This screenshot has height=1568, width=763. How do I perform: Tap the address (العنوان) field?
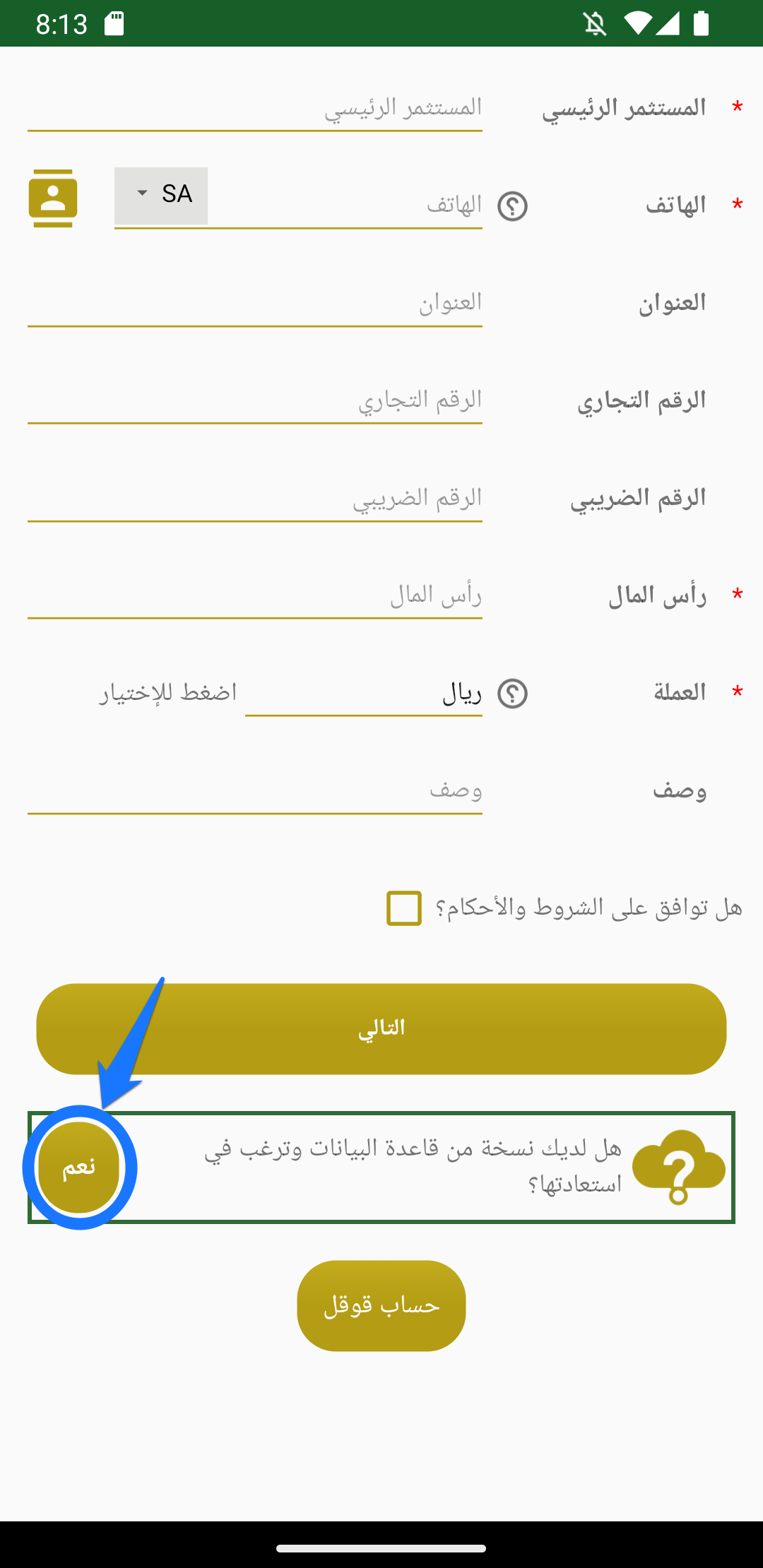(x=254, y=304)
